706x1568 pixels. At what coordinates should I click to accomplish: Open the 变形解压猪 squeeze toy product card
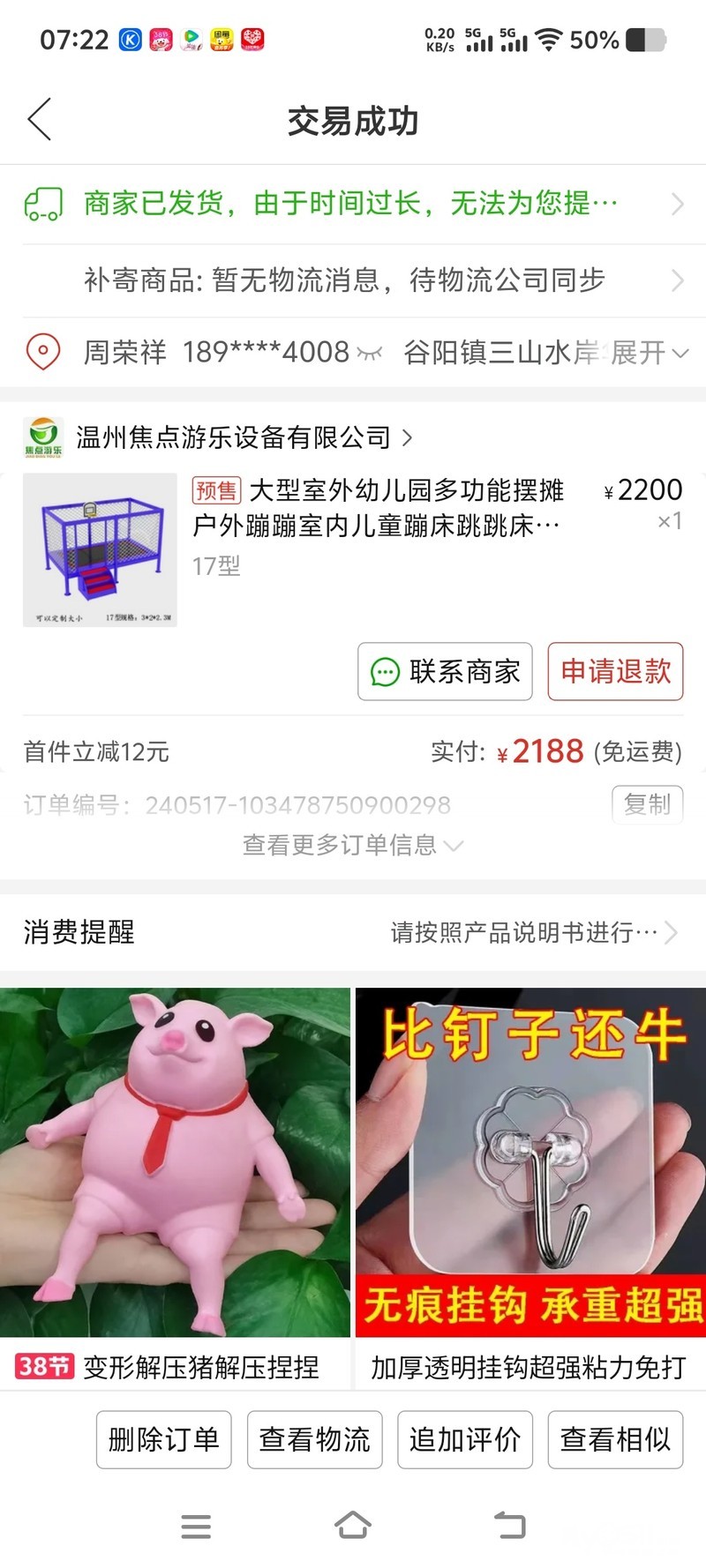[175, 1182]
